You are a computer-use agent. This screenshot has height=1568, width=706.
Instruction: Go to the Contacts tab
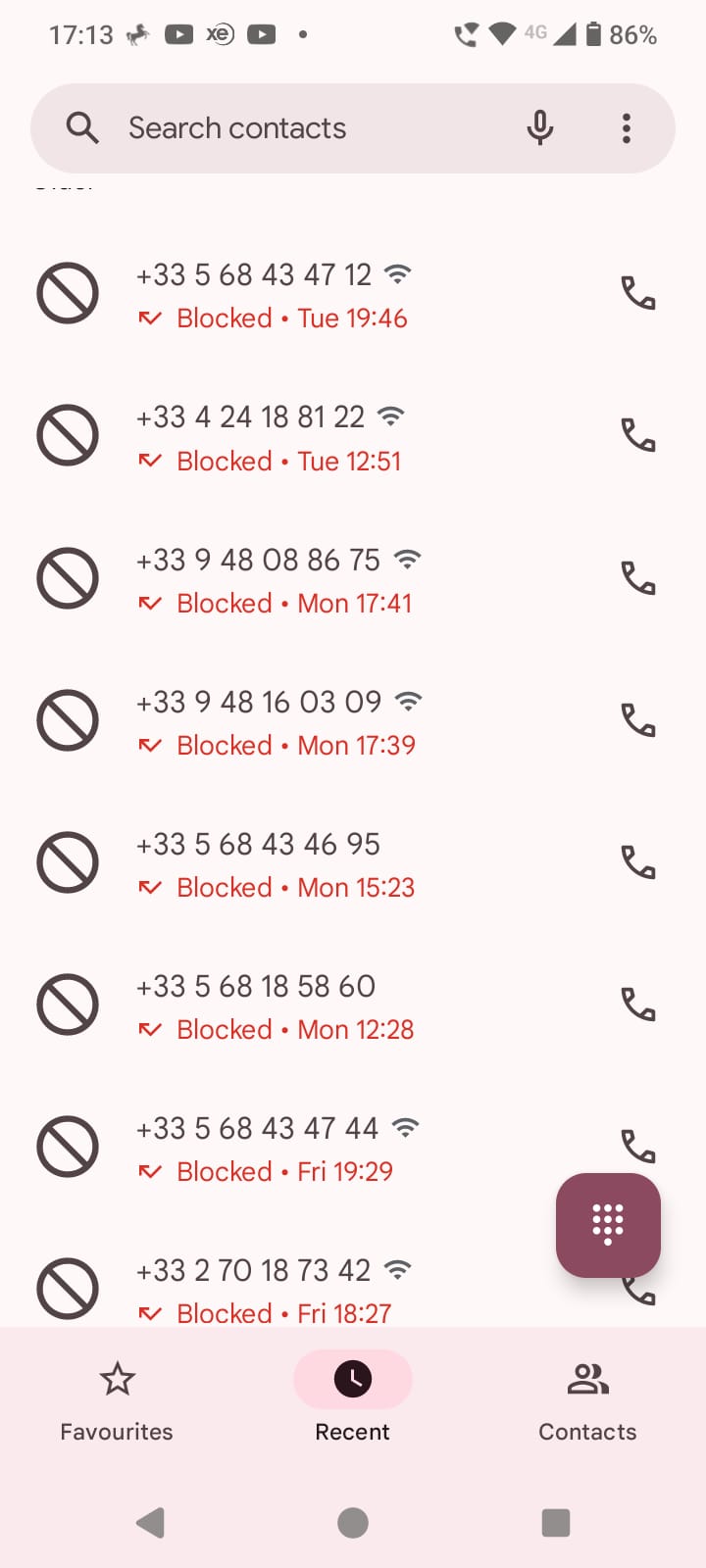pos(587,1401)
